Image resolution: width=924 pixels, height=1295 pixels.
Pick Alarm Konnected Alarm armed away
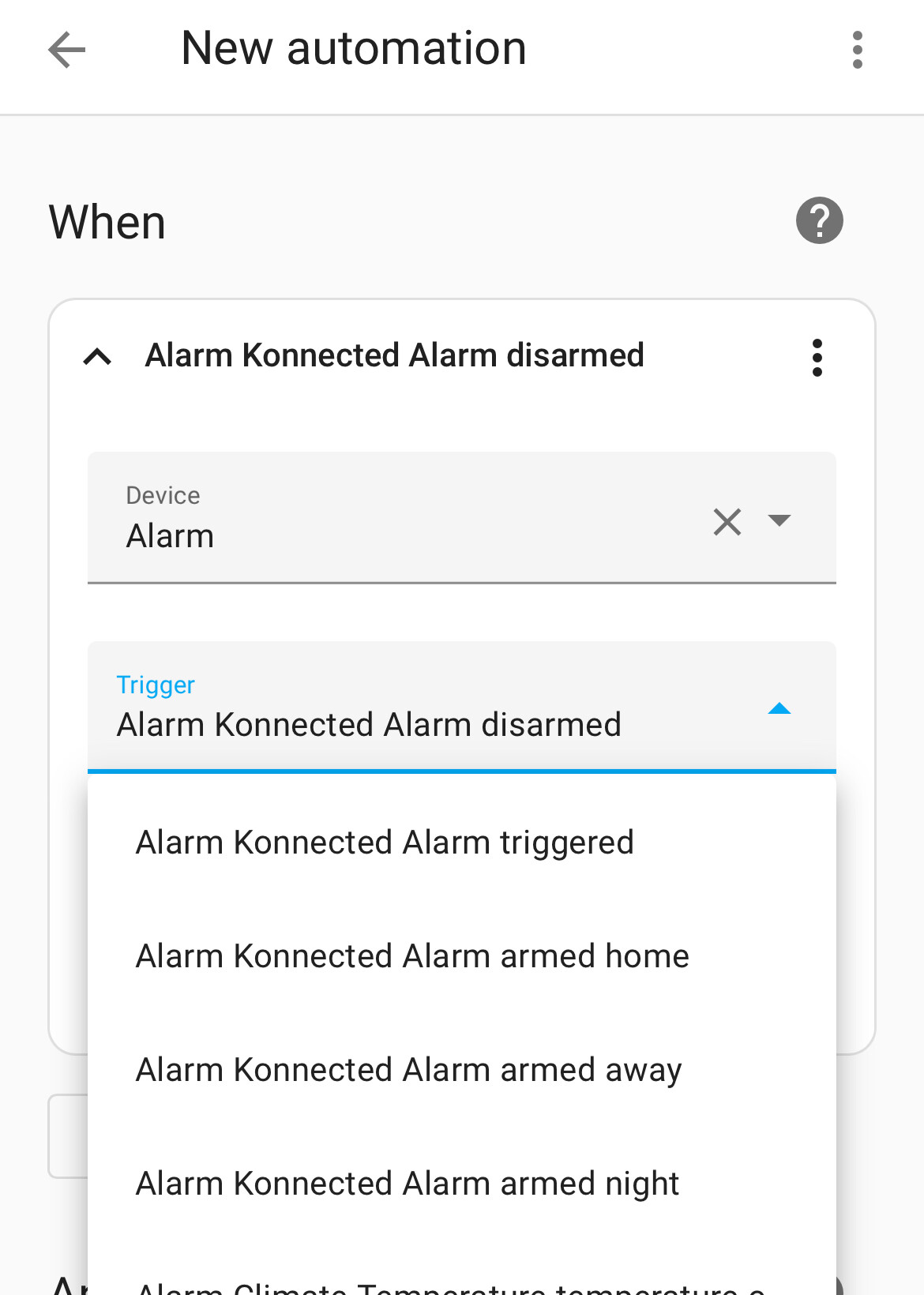pos(408,1070)
